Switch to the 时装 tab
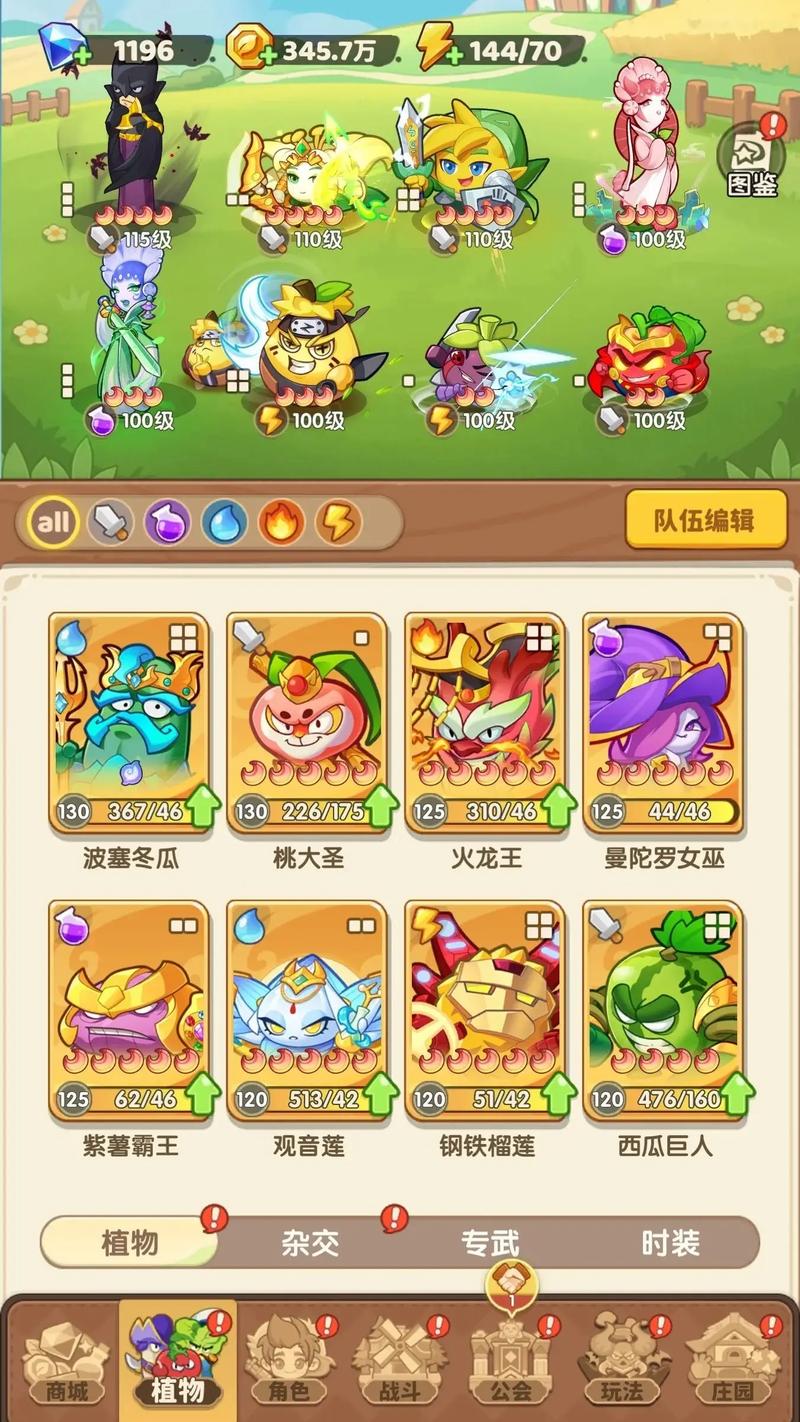800x1422 pixels. [669, 1243]
